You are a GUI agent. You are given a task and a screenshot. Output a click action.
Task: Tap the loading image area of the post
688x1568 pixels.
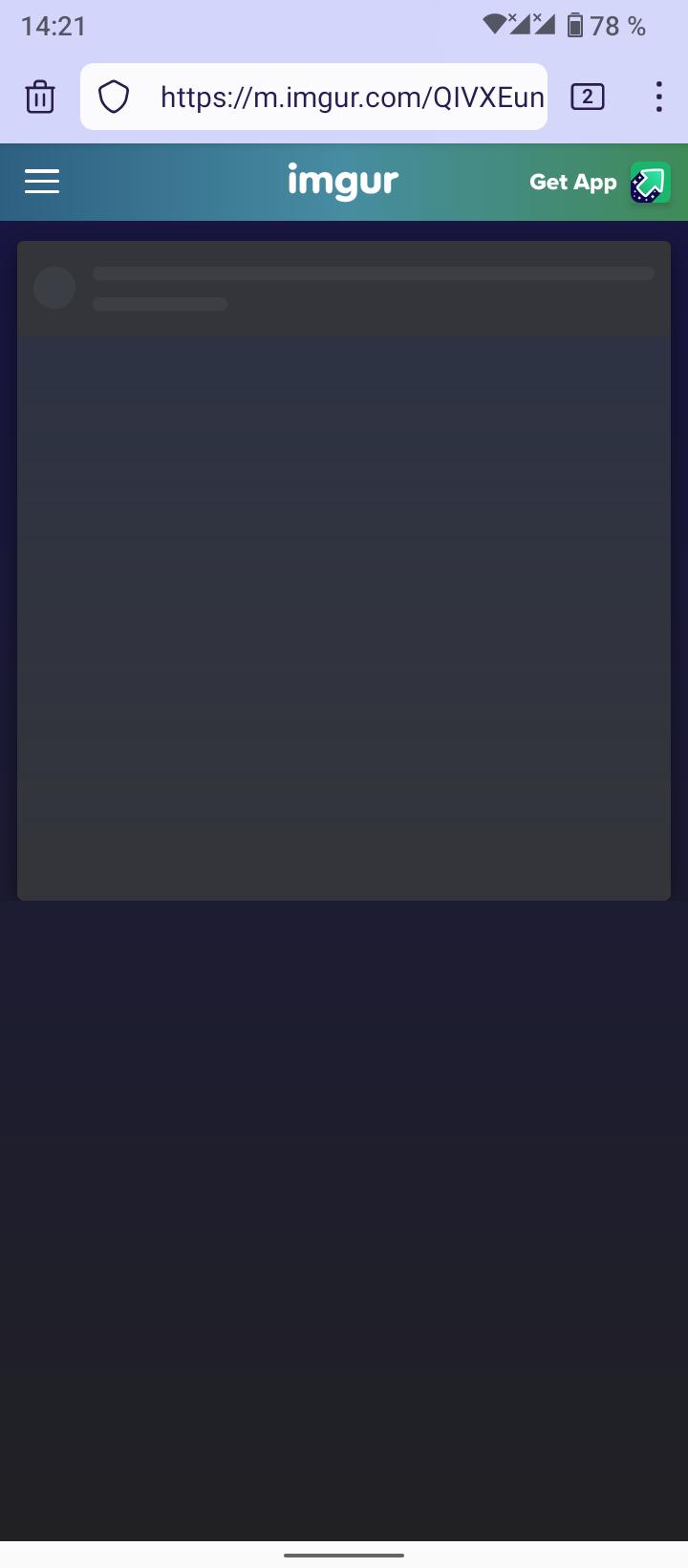click(343, 612)
